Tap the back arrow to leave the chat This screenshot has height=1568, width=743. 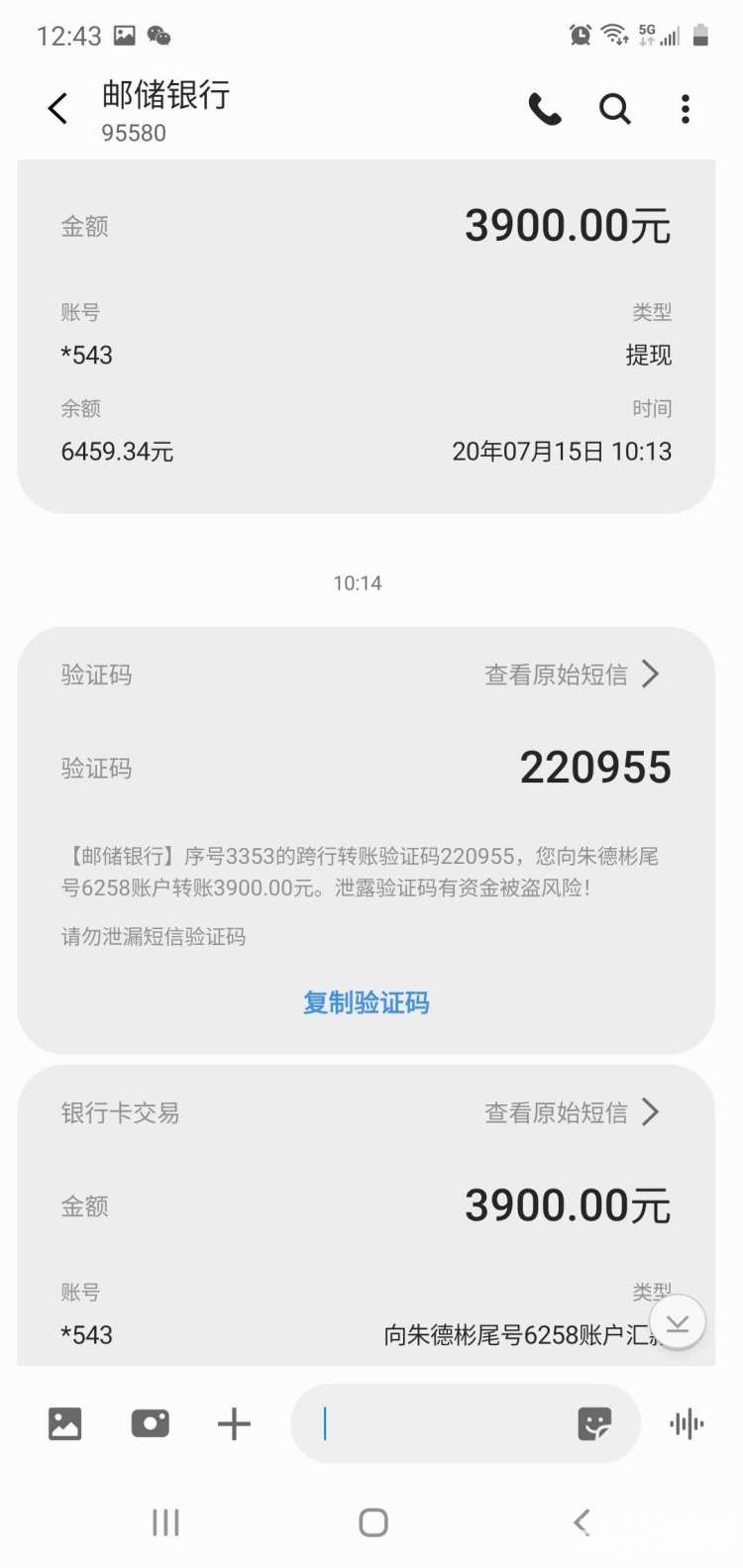click(x=56, y=109)
